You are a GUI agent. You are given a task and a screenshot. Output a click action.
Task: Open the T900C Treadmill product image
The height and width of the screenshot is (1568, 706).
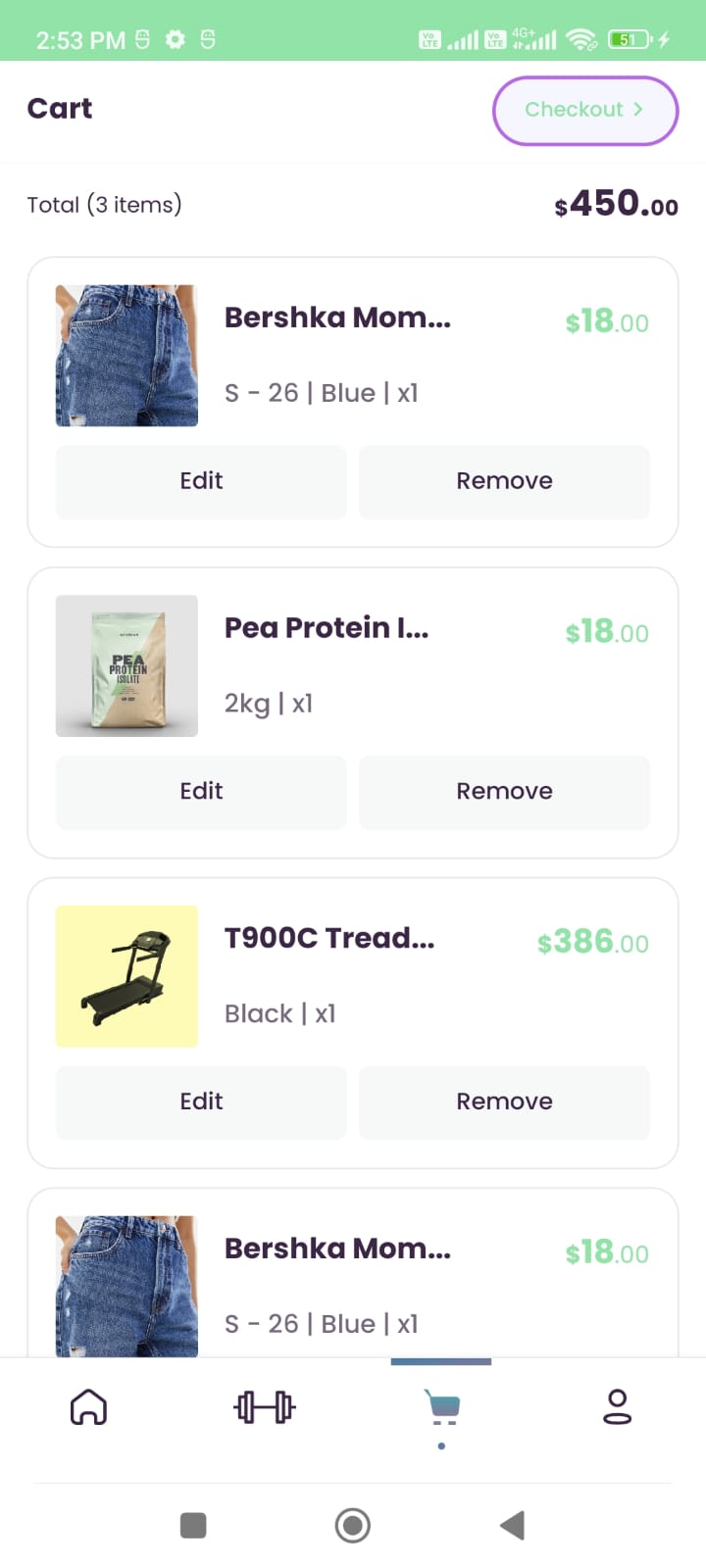pyautogui.click(x=126, y=976)
